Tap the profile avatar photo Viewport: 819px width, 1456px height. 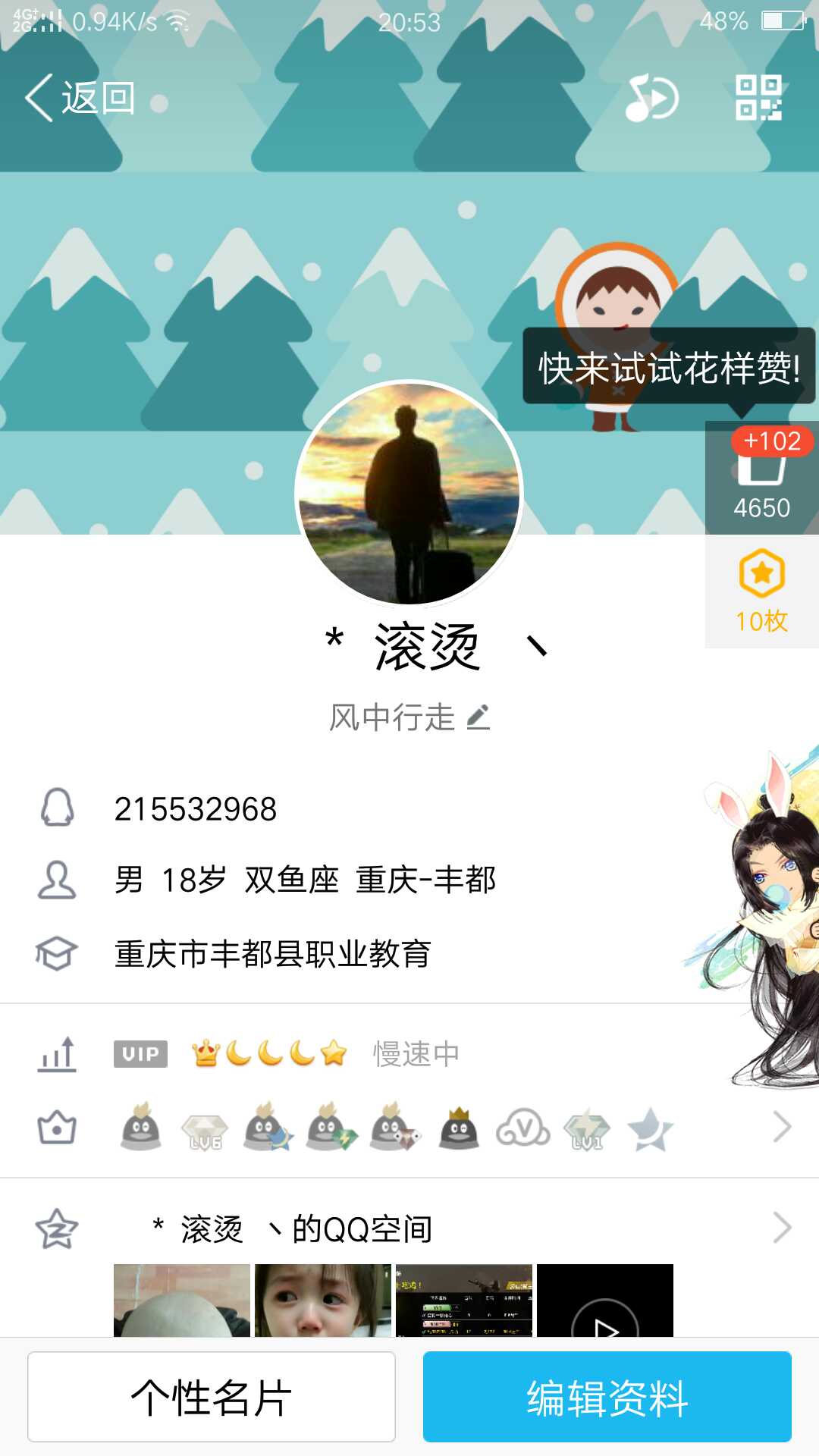[409, 494]
